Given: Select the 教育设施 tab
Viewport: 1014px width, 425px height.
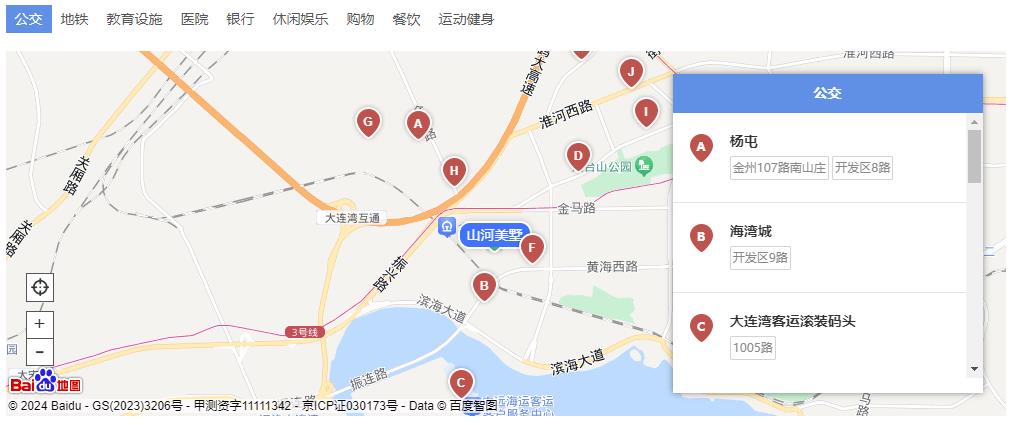Looking at the screenshot, I should [x=134, y=19].
